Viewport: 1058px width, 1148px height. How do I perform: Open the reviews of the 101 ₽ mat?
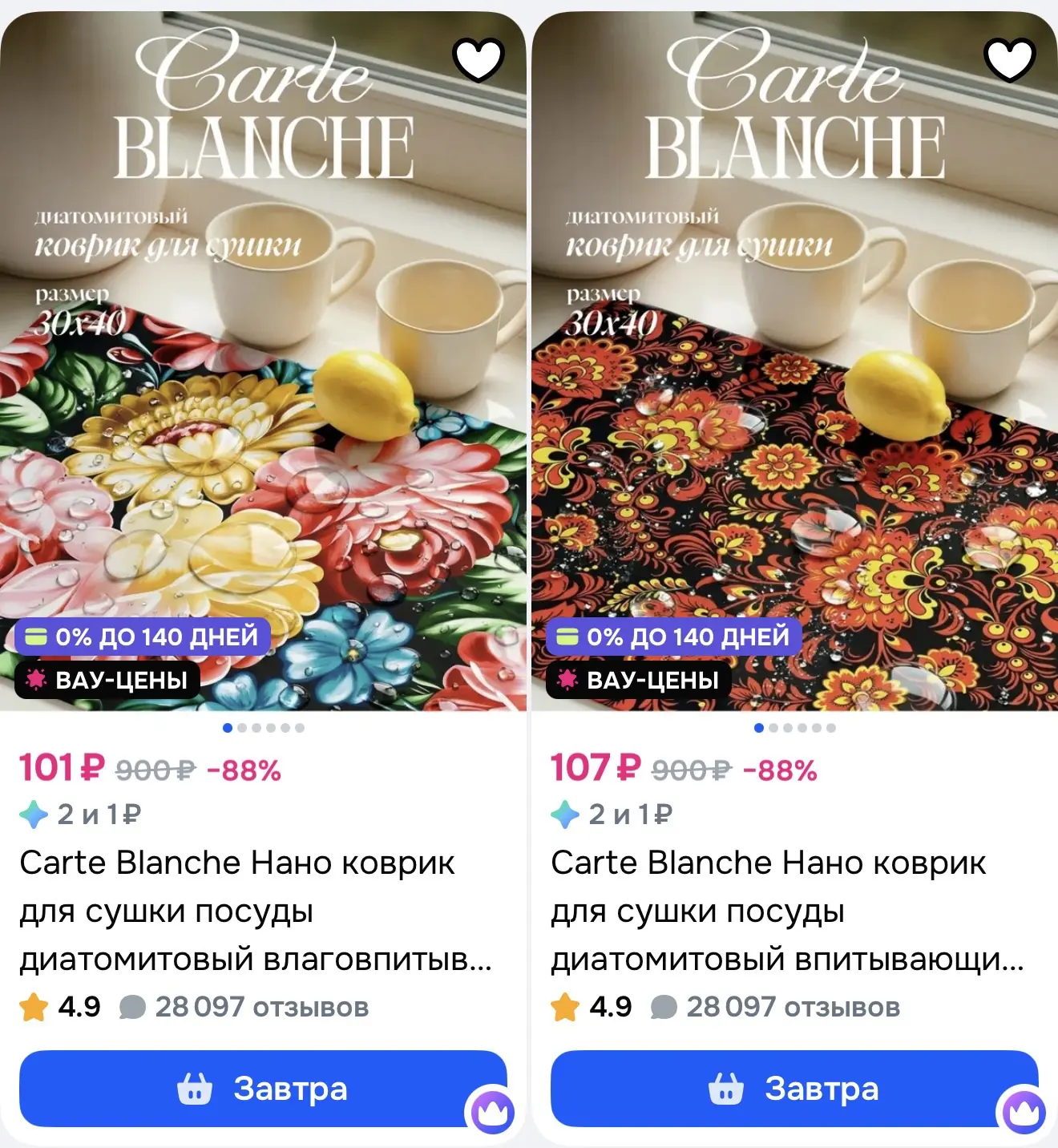[244, 1007]
